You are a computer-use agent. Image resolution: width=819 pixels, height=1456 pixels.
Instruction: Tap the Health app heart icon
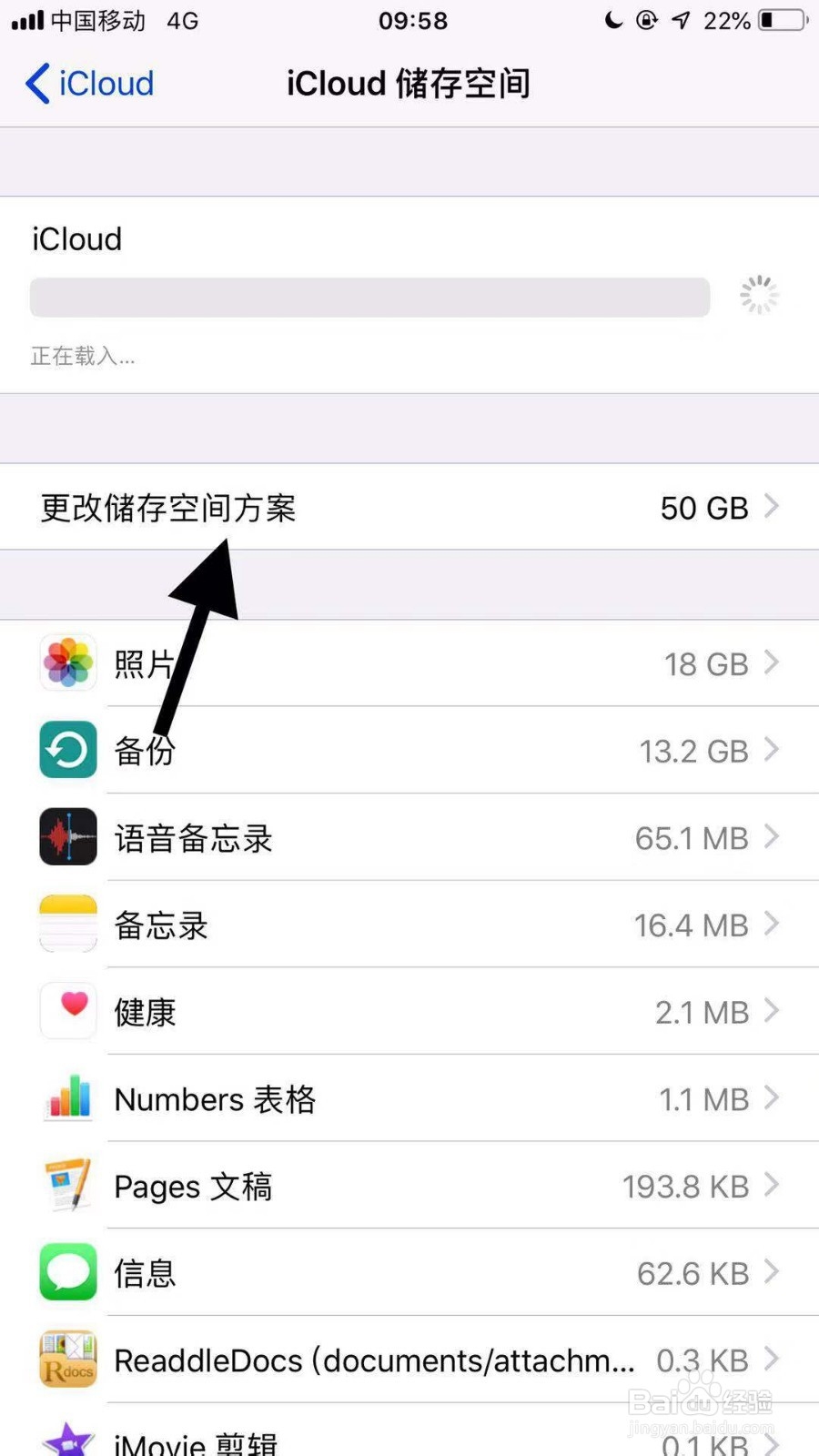[x=67, y=1011]
